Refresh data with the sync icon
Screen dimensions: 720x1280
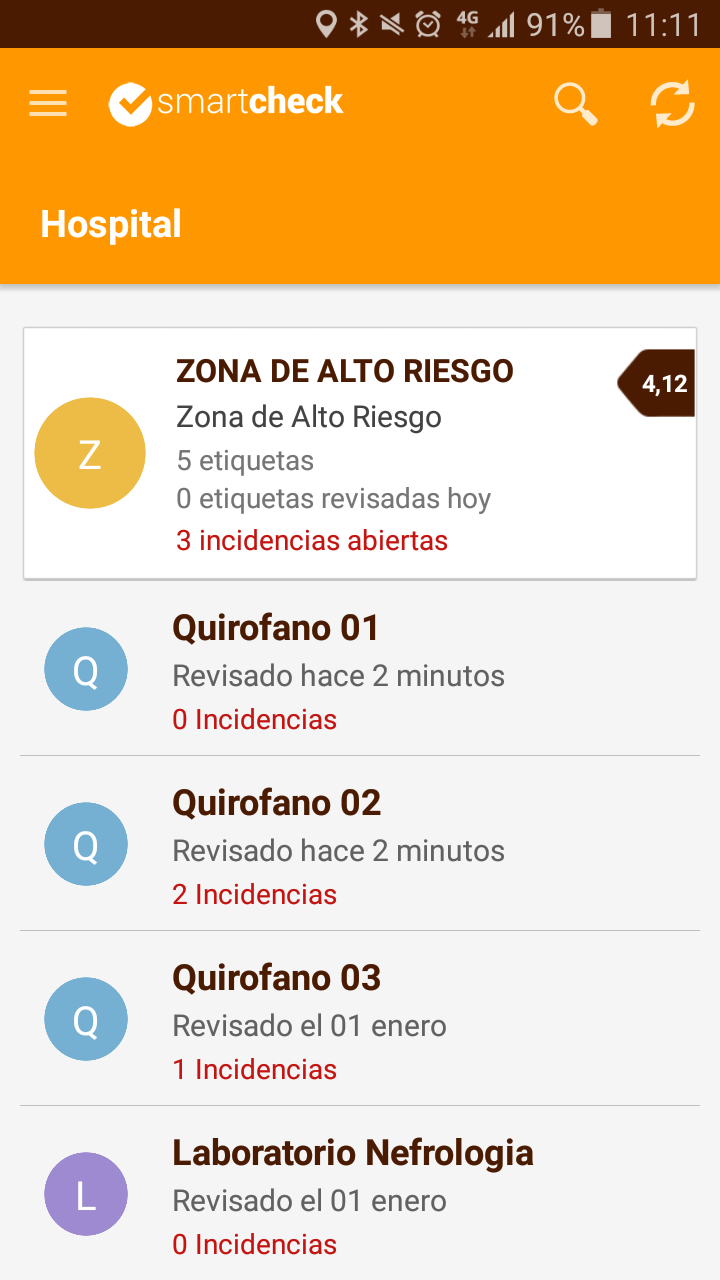(673, 104)
